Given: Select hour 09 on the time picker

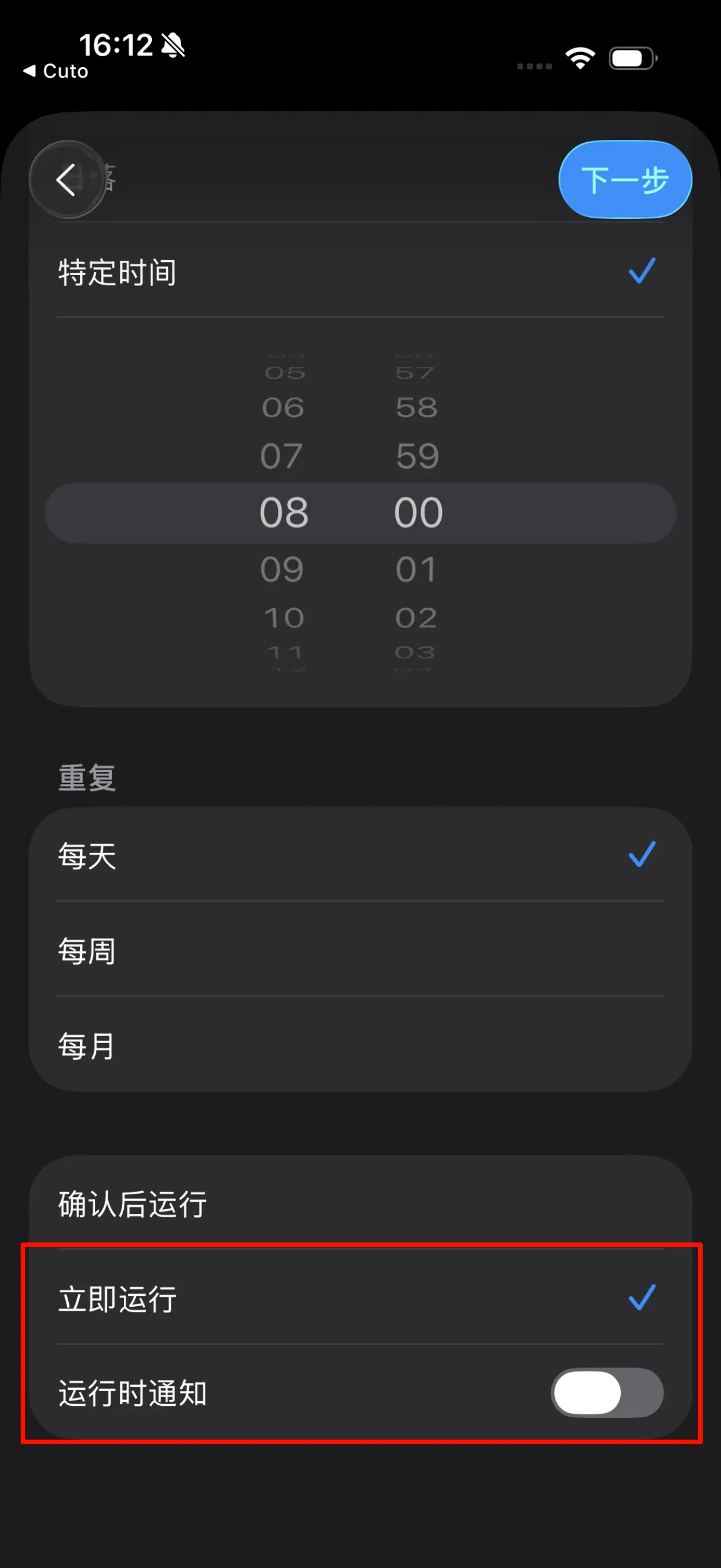Looking at the screenshot, I should click(x=283, y=567).
